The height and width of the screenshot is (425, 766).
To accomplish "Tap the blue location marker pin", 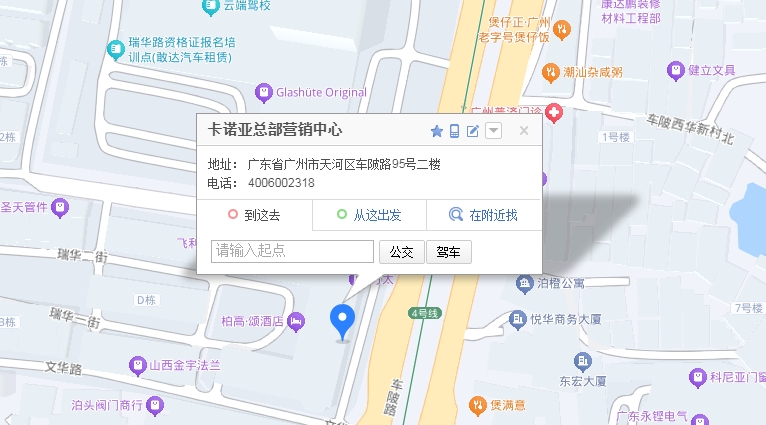I will click(x=343, y=320).
